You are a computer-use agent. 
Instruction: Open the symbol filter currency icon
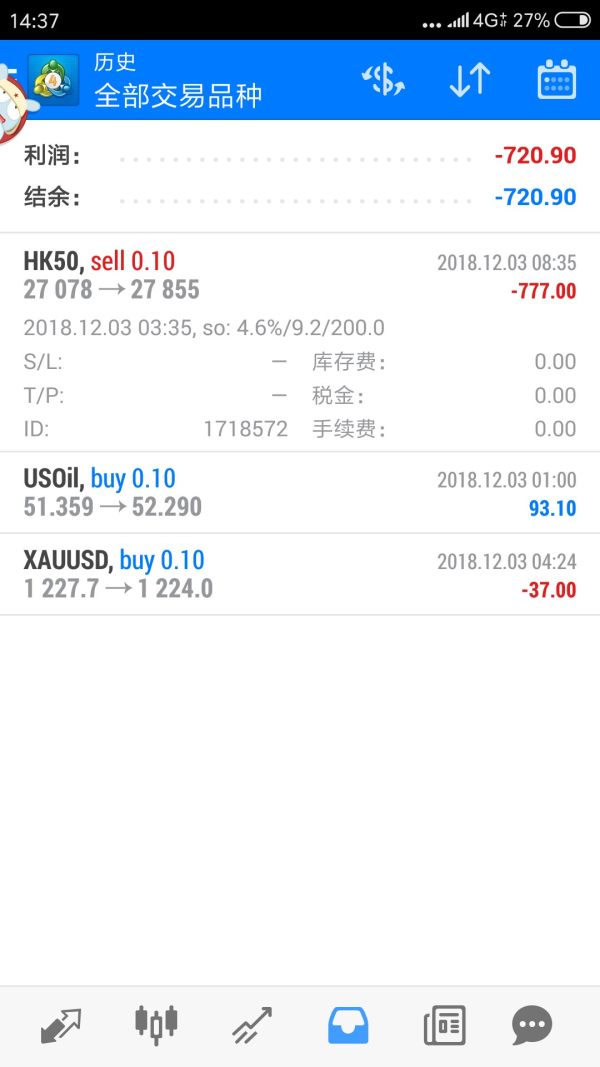click(x=383, y=80)
